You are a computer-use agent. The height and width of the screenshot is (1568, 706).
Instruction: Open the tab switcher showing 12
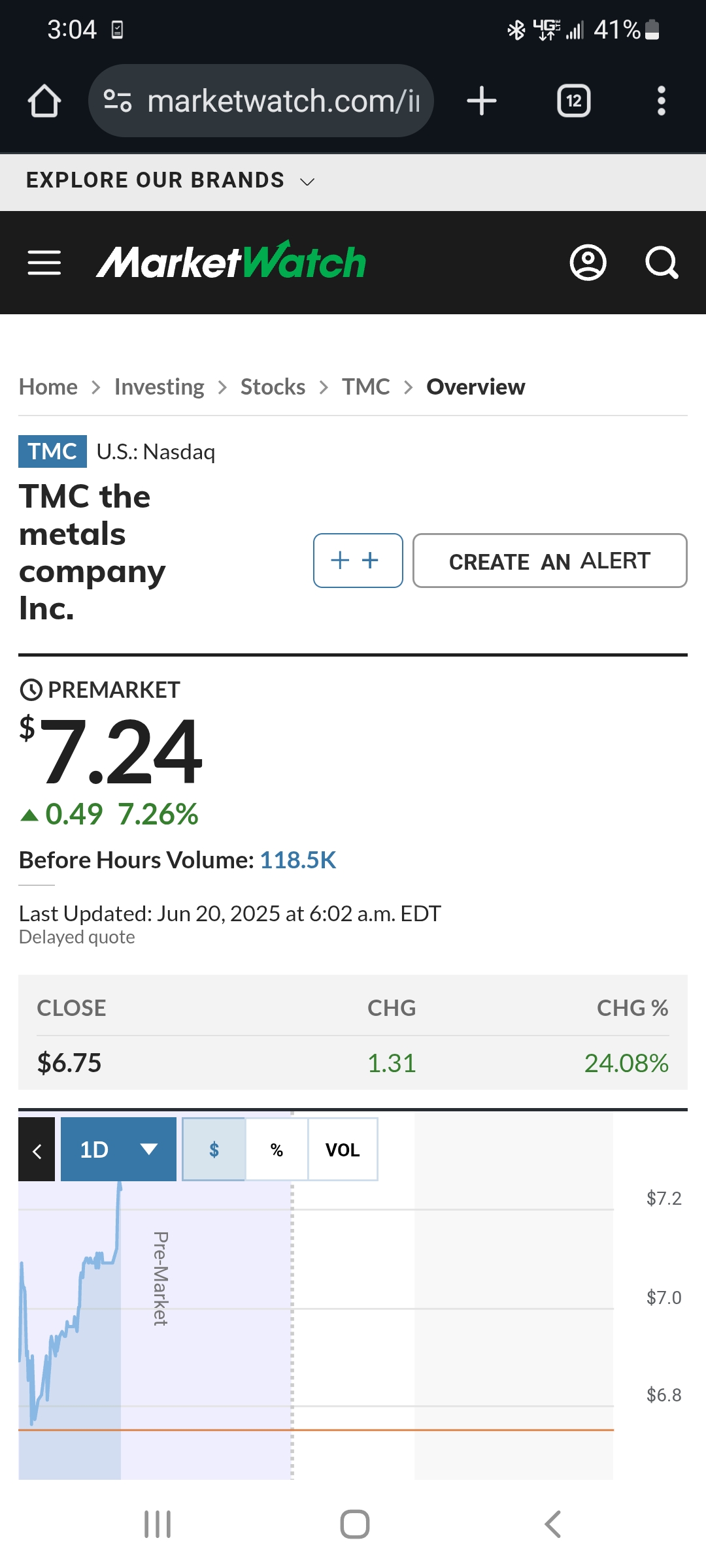(x=574, y=101)
